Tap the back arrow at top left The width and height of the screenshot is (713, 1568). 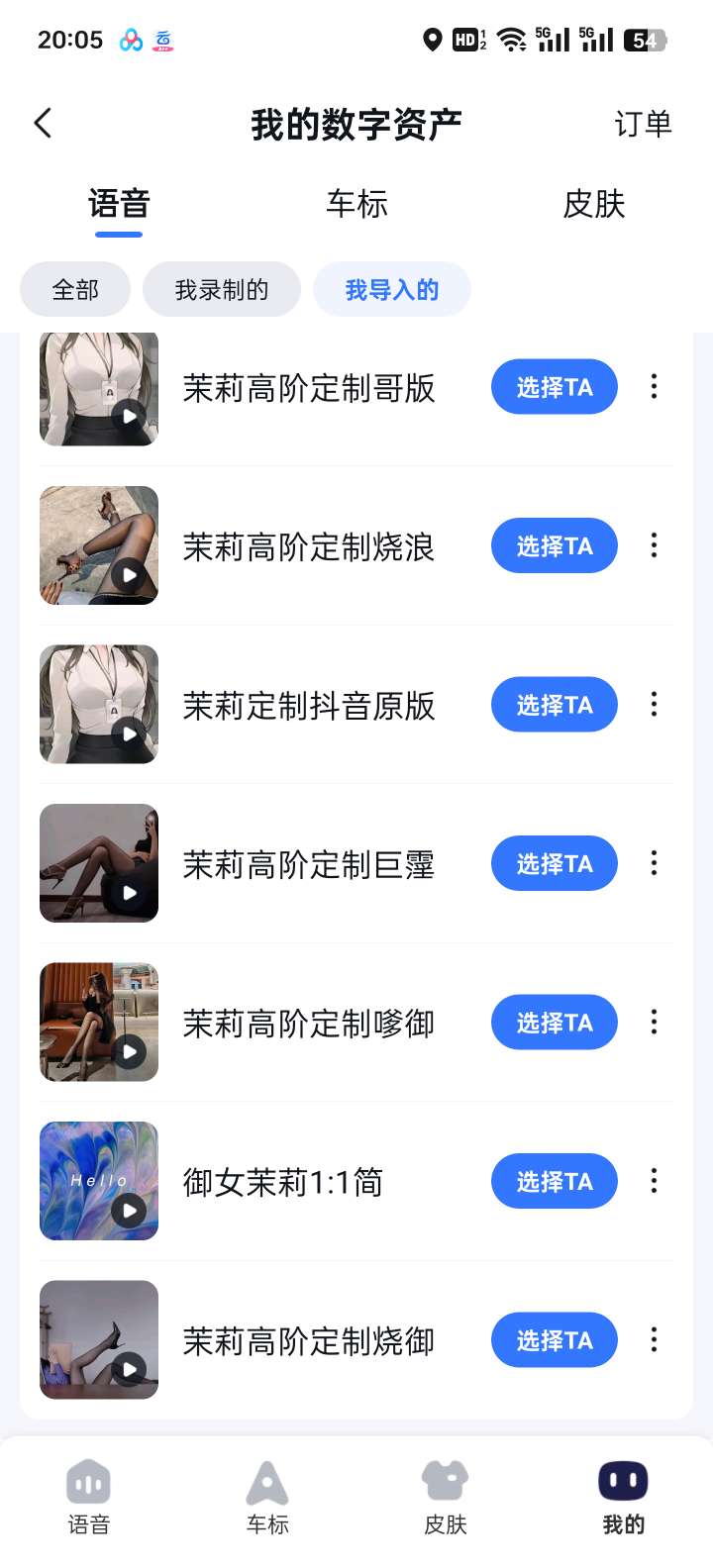tap(42, 123)
